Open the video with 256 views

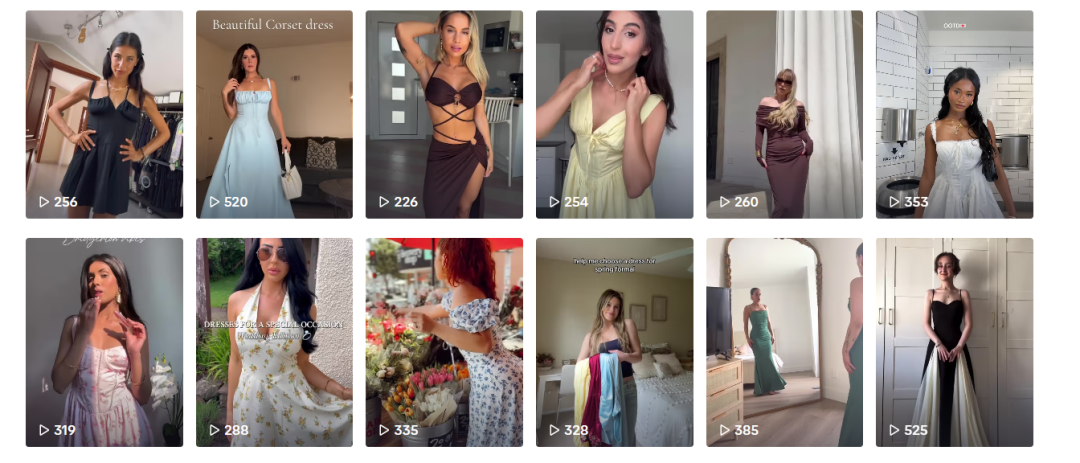click(104, 114)
